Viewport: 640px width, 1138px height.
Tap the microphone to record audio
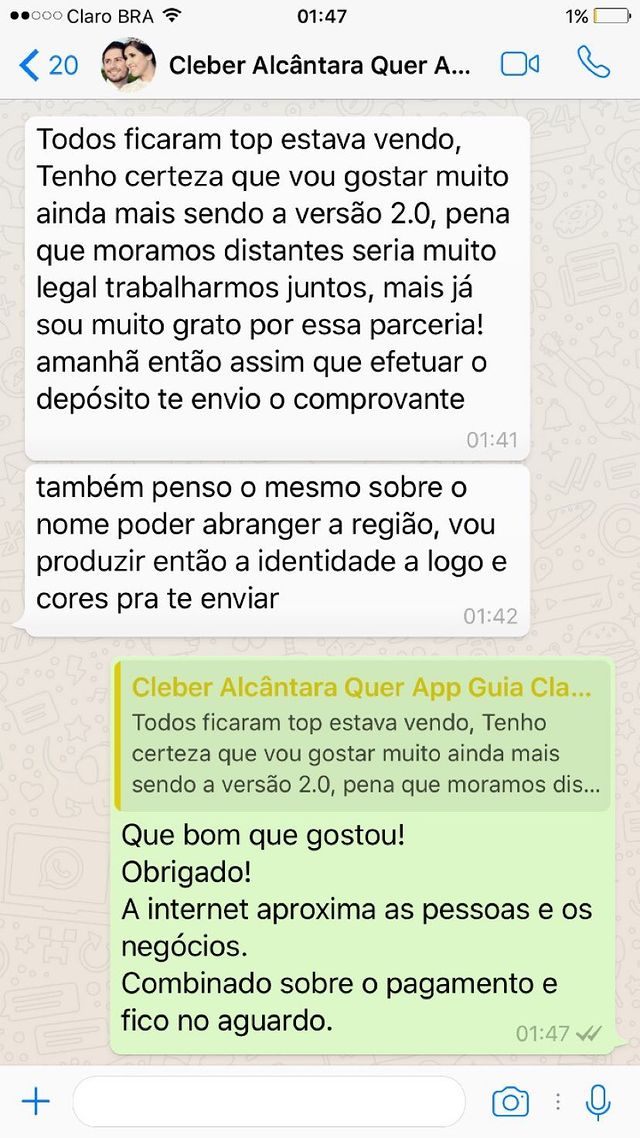click(598, 1102)
